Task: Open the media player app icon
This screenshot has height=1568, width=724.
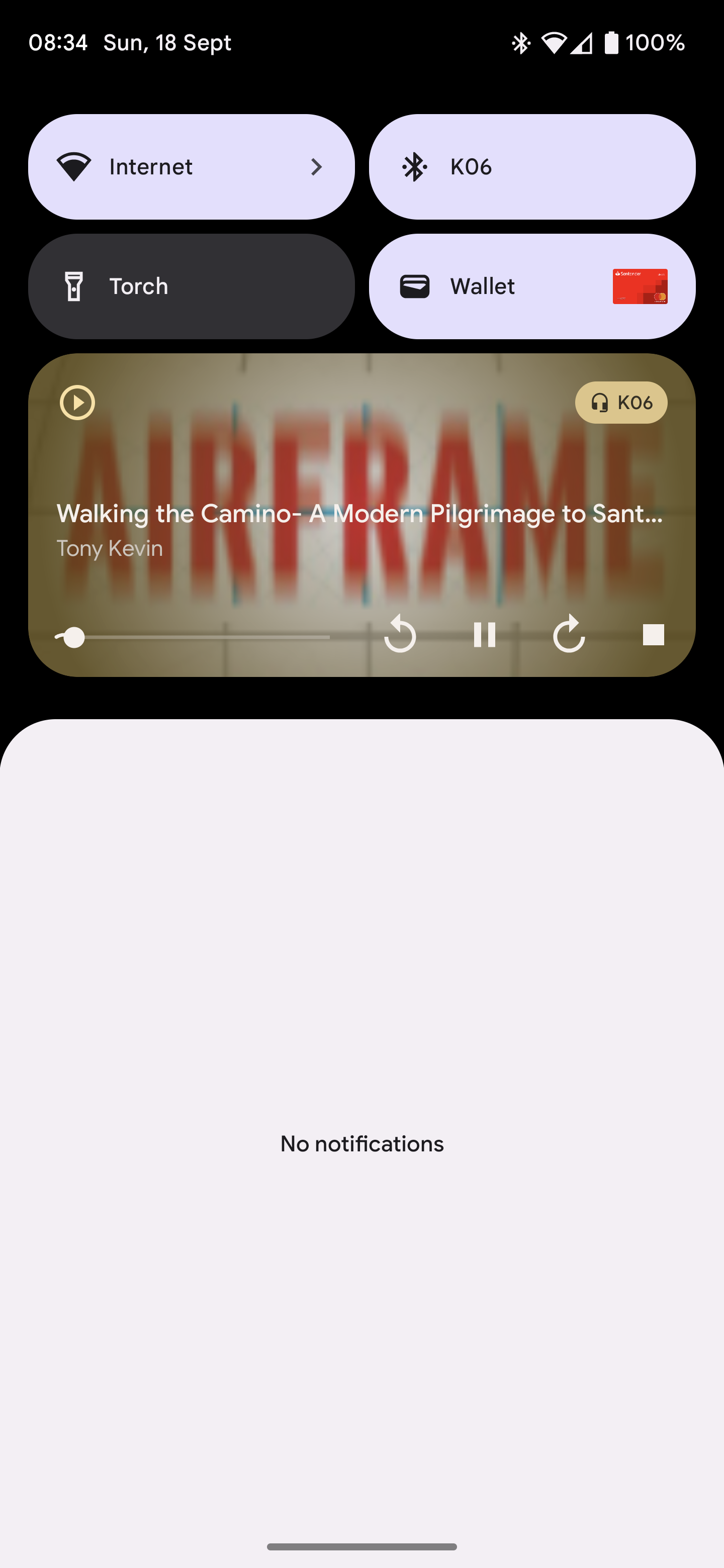Action: (x=77, y=403)
